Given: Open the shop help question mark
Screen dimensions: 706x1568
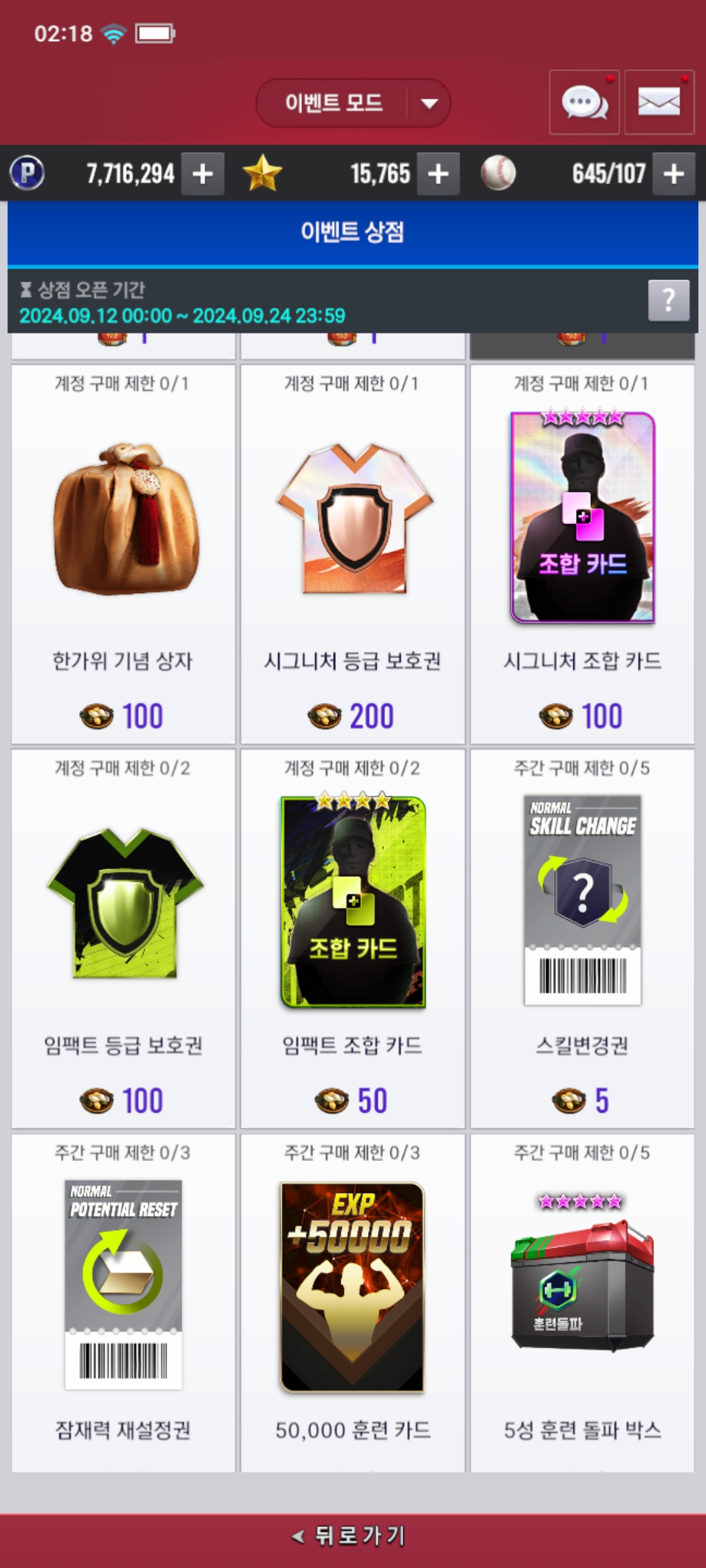Looking at the screenshot, I should pyautogui.click(x=668, y=301).
